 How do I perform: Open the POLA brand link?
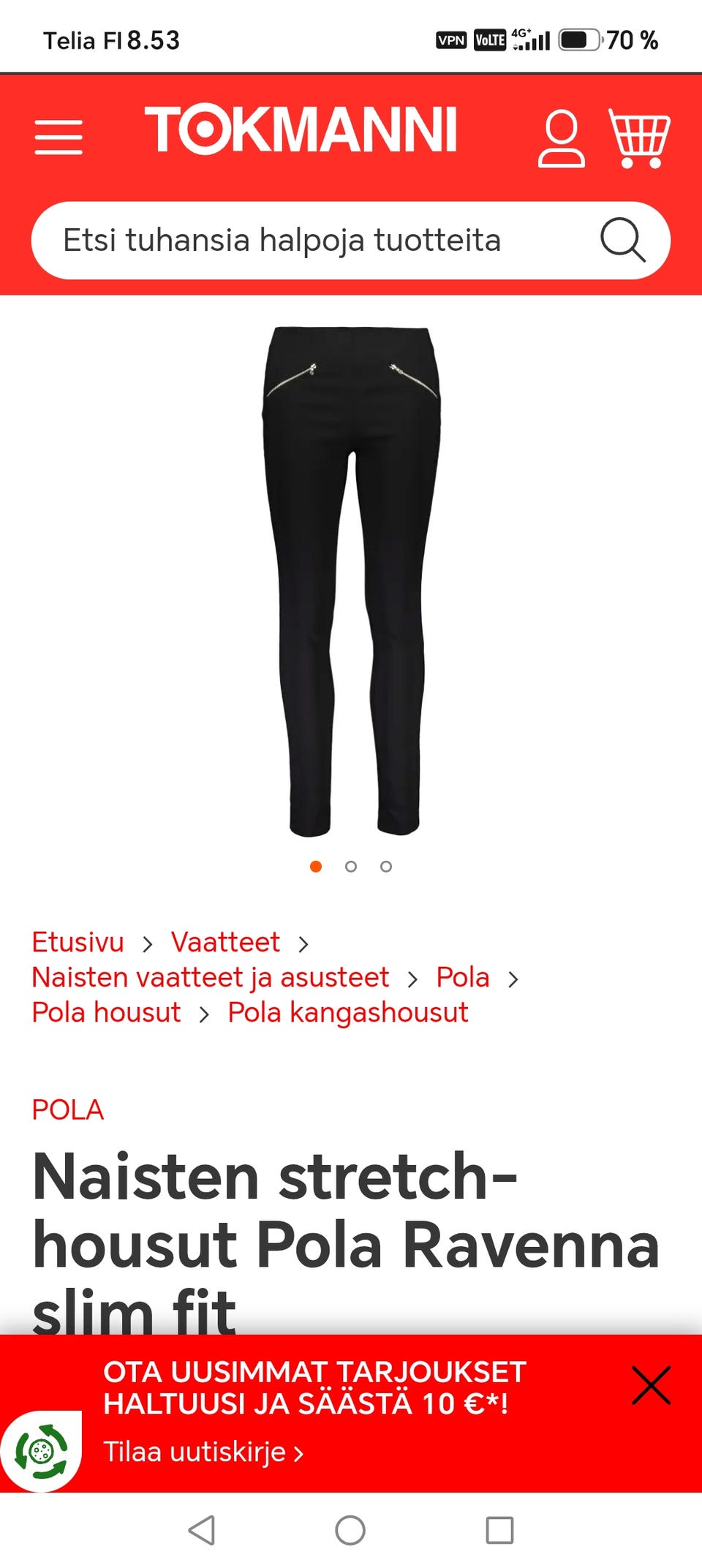[68, 1110]
